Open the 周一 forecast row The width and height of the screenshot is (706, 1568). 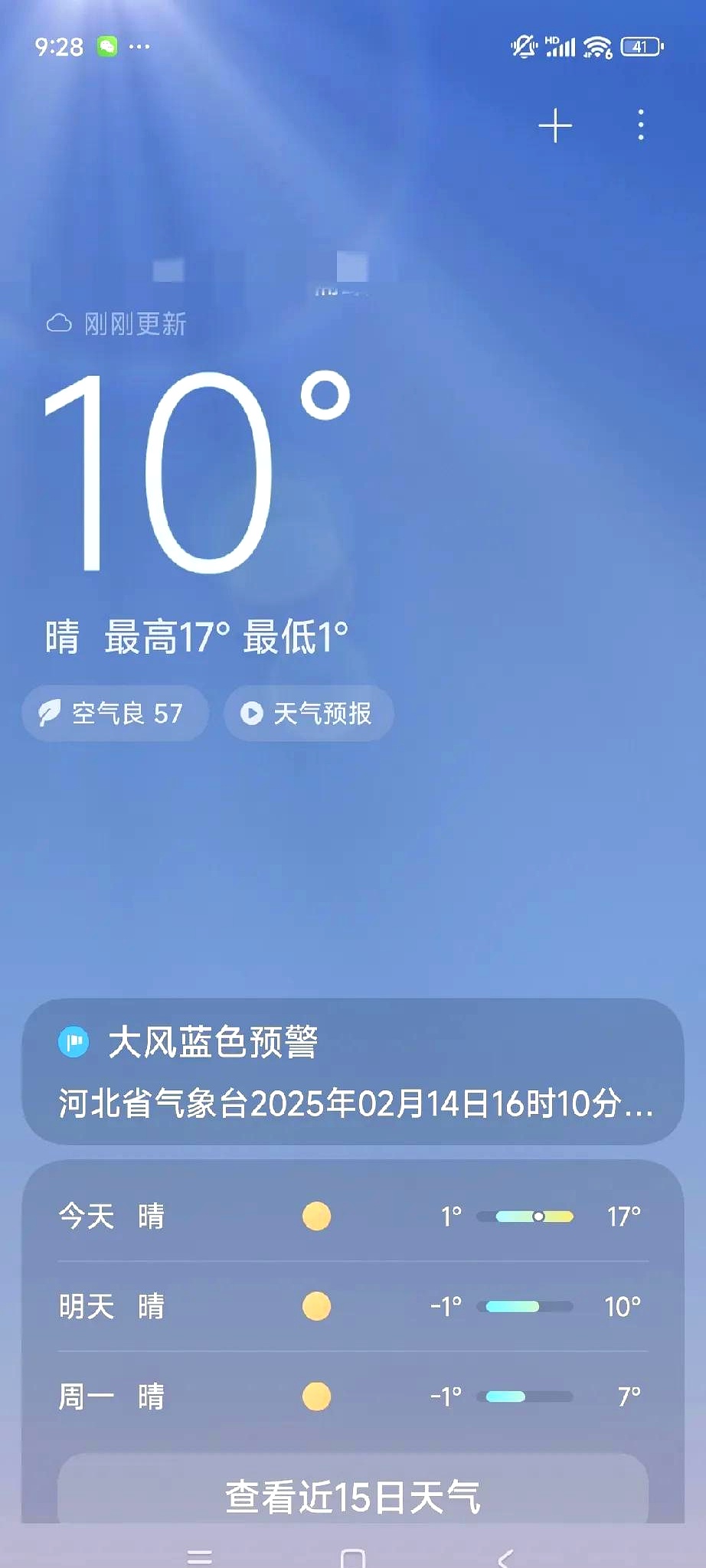(352, 1396)
